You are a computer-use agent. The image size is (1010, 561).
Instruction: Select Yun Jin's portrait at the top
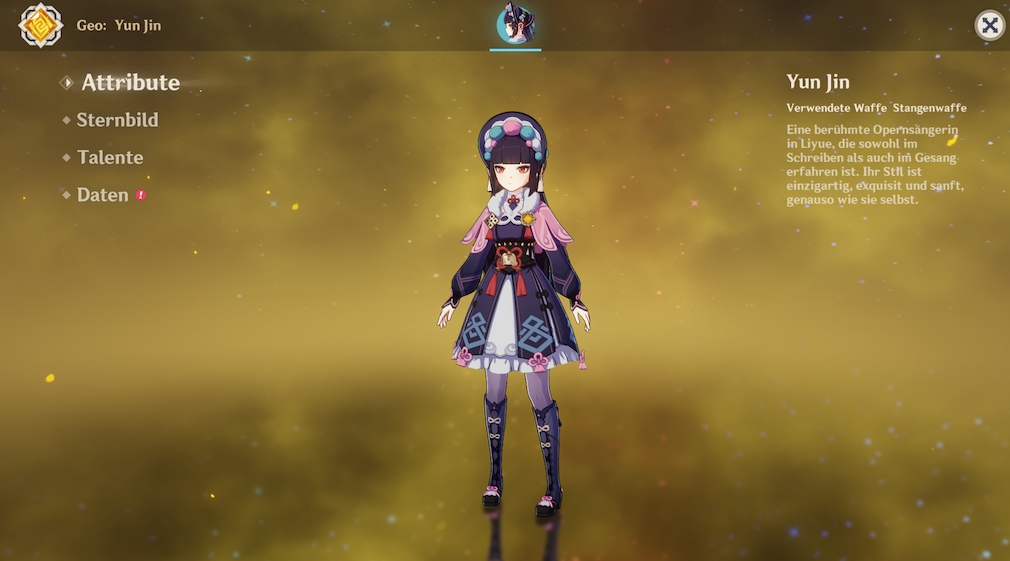tap(515, 24)
